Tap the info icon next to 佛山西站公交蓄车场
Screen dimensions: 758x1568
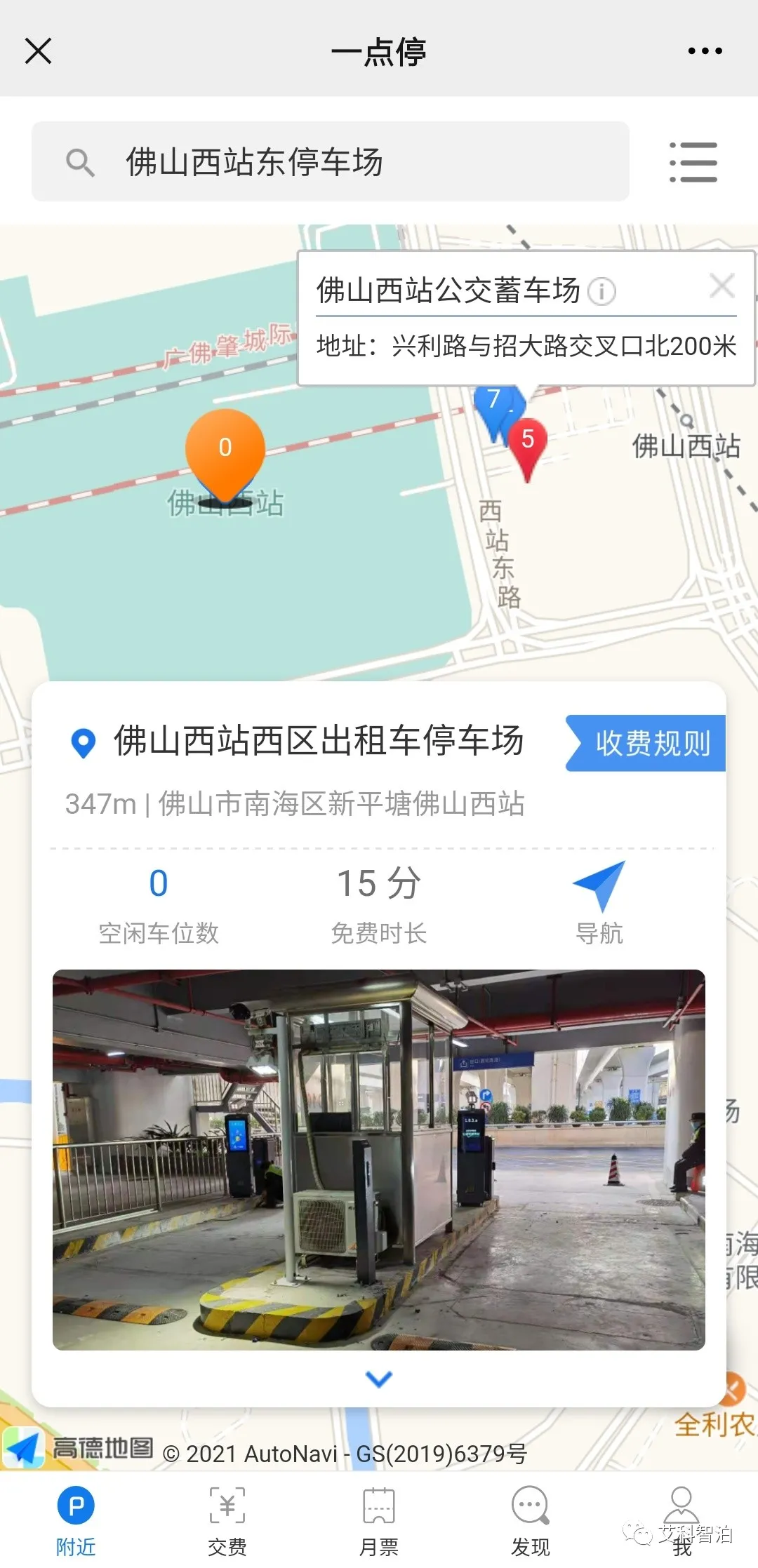coord(602,292)
